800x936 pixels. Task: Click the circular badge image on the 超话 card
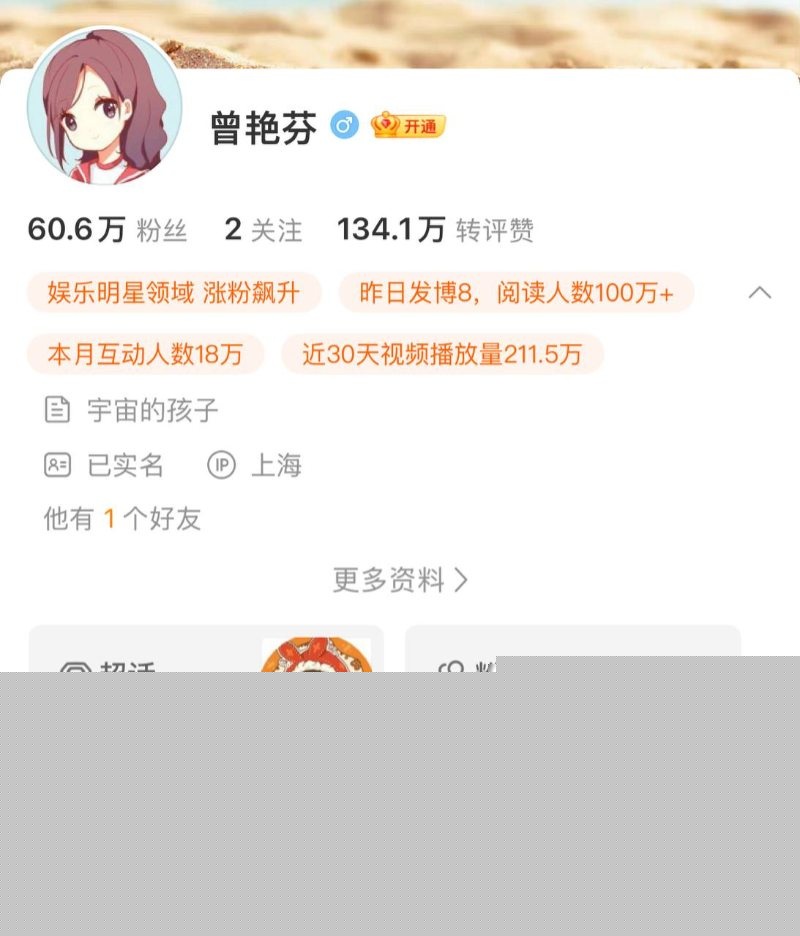click(315, 662)
